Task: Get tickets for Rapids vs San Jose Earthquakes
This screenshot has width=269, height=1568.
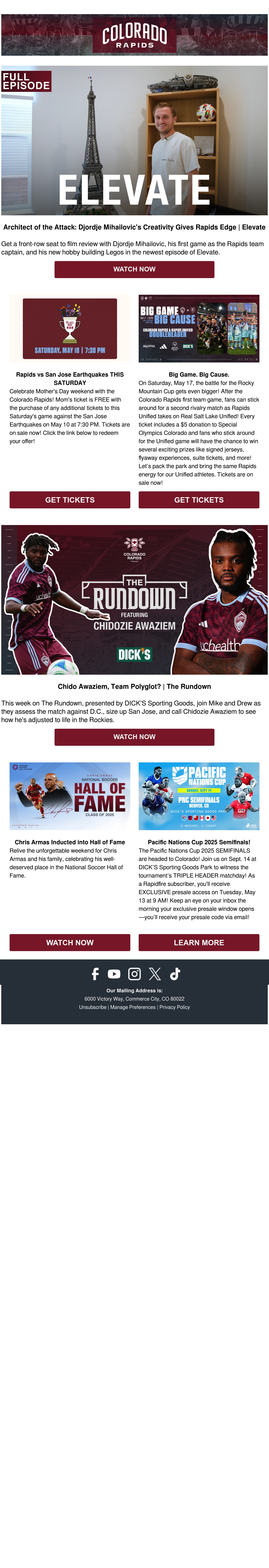Action: [x=70, y=500]
